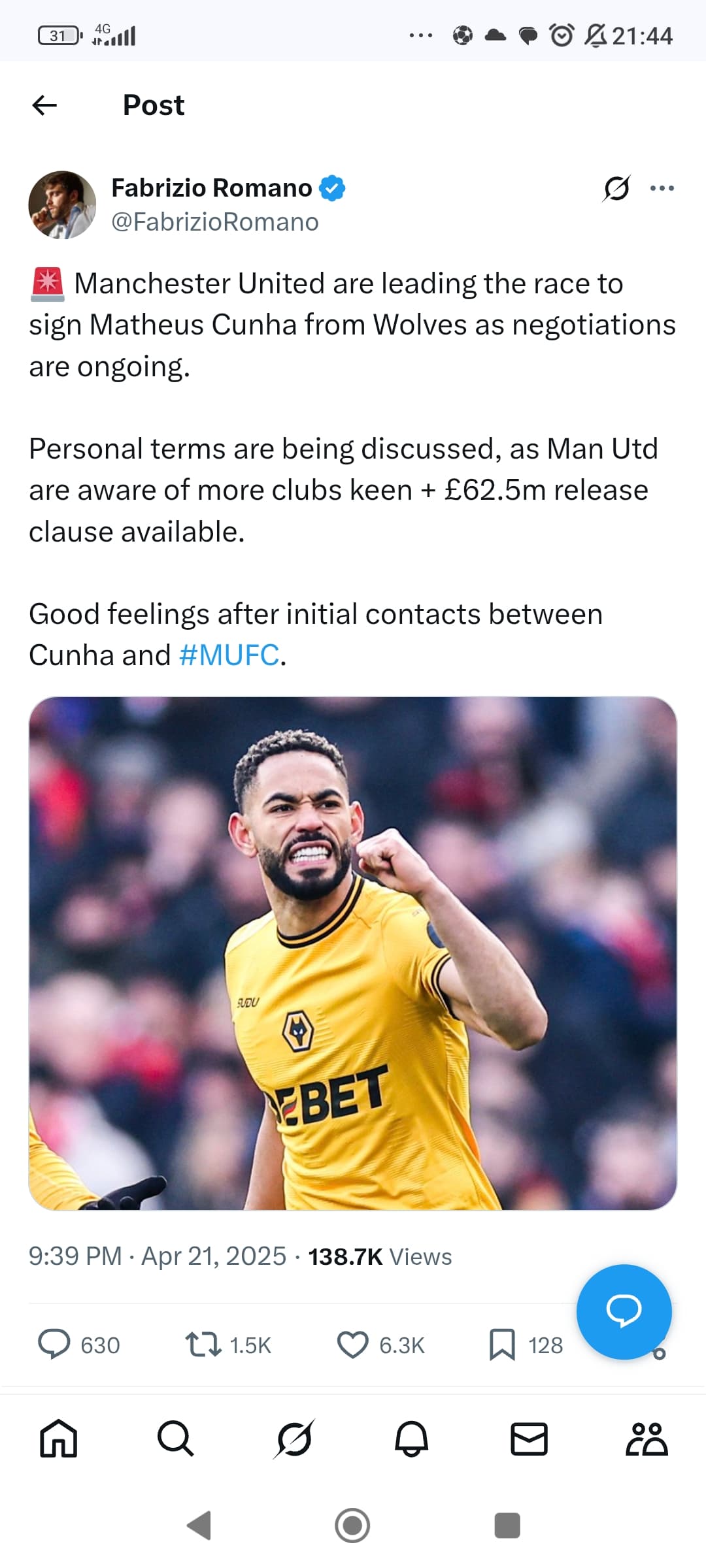
Task: Switch to the Home tab
Action: [x=58, y=1439]
